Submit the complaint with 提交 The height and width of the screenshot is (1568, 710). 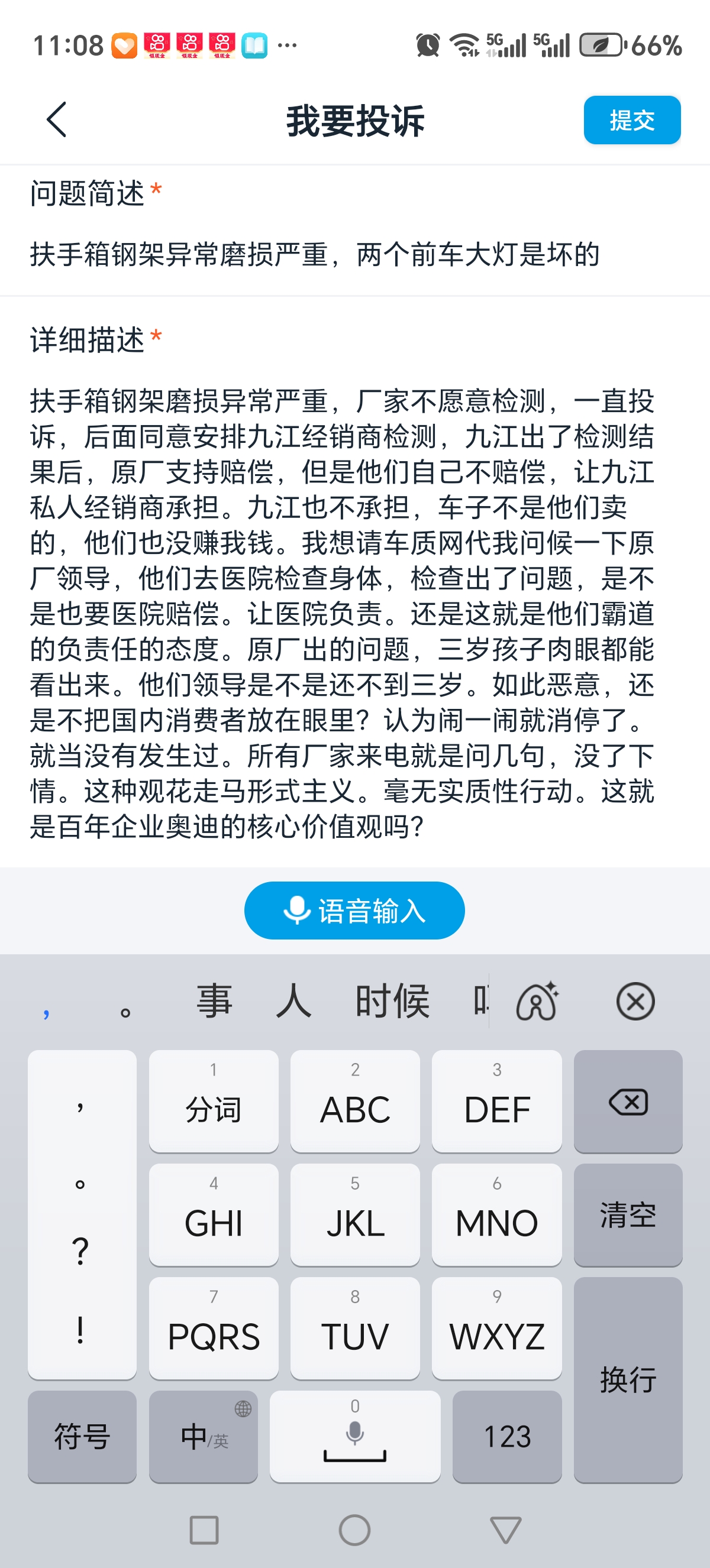click(631, 120)
